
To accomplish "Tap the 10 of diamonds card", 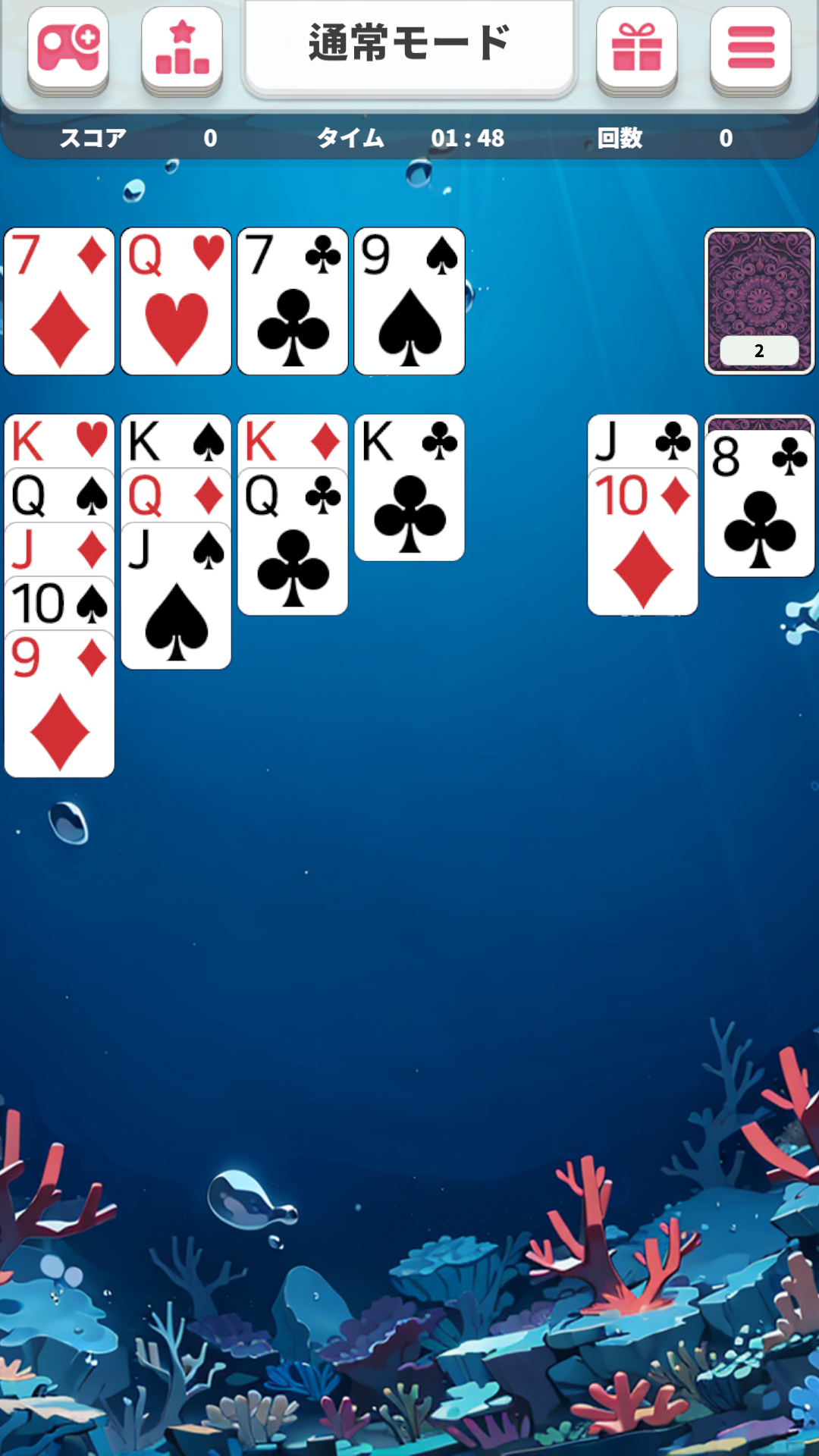I will click(x=643, y=541).
